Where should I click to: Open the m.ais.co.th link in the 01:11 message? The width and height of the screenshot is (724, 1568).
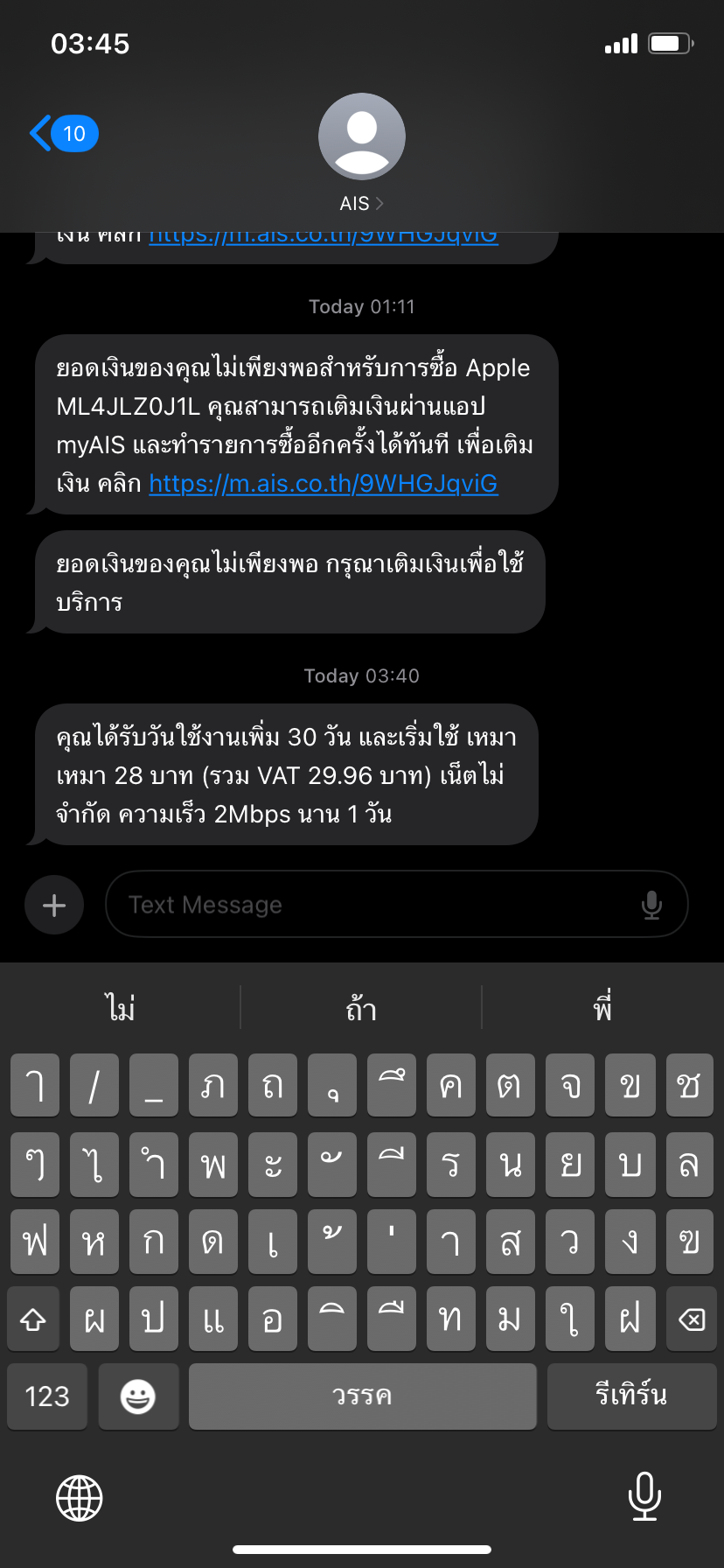[323, 483]
